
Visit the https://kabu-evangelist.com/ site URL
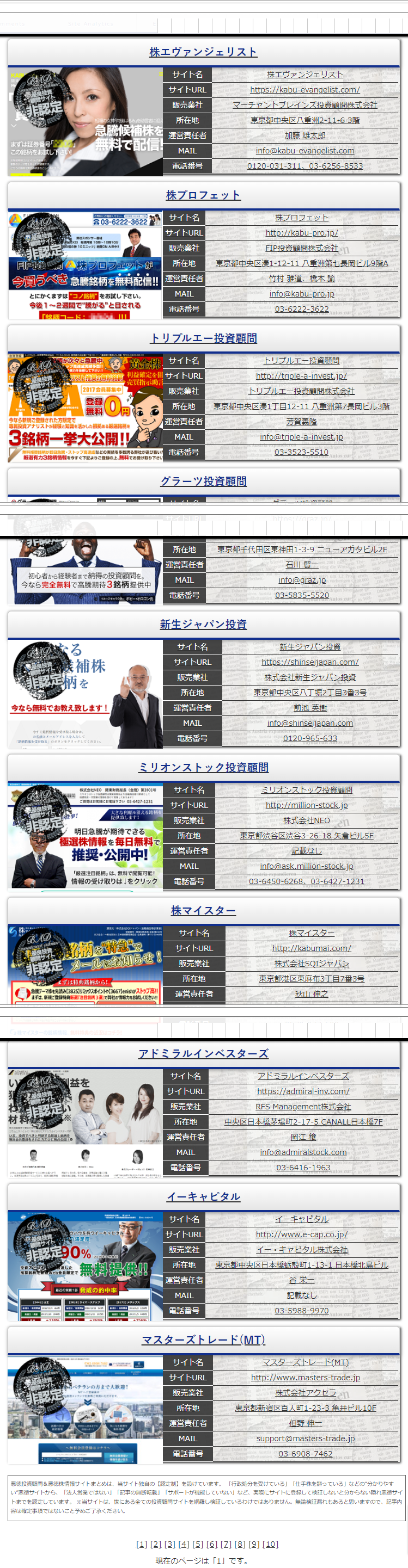coord(305,89)
